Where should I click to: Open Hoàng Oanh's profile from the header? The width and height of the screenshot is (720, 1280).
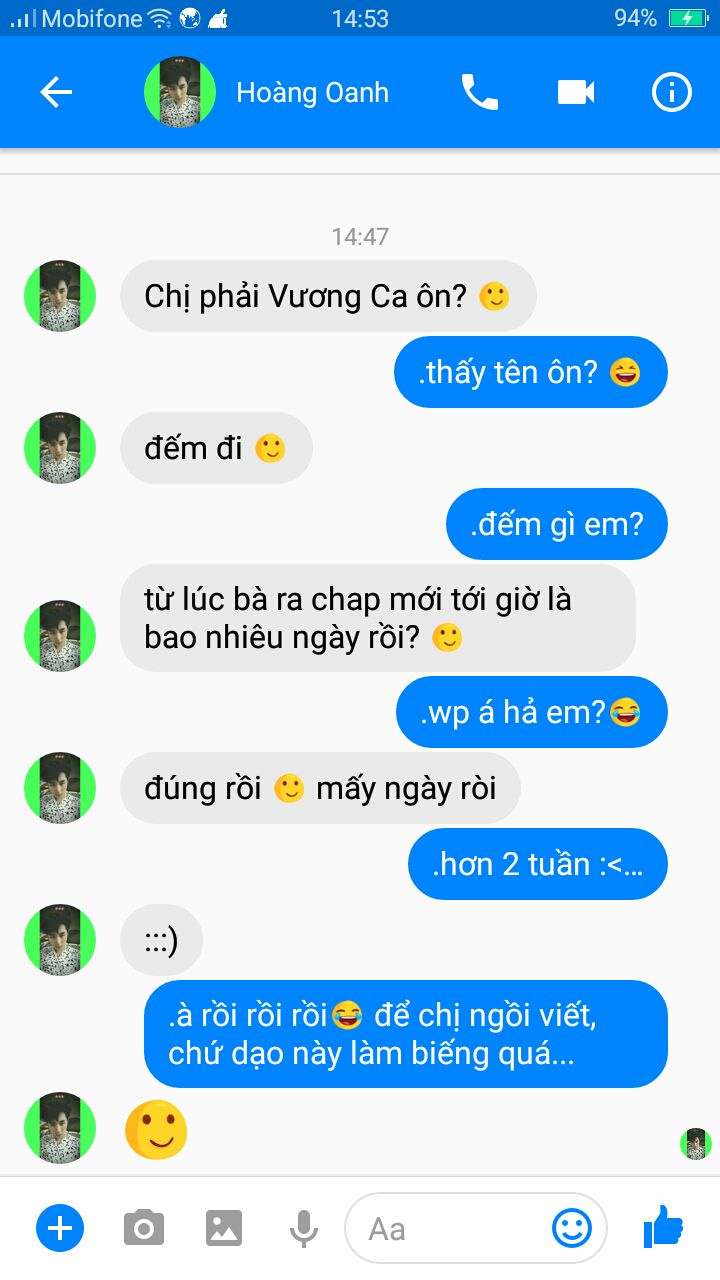[x=312, y=93]
